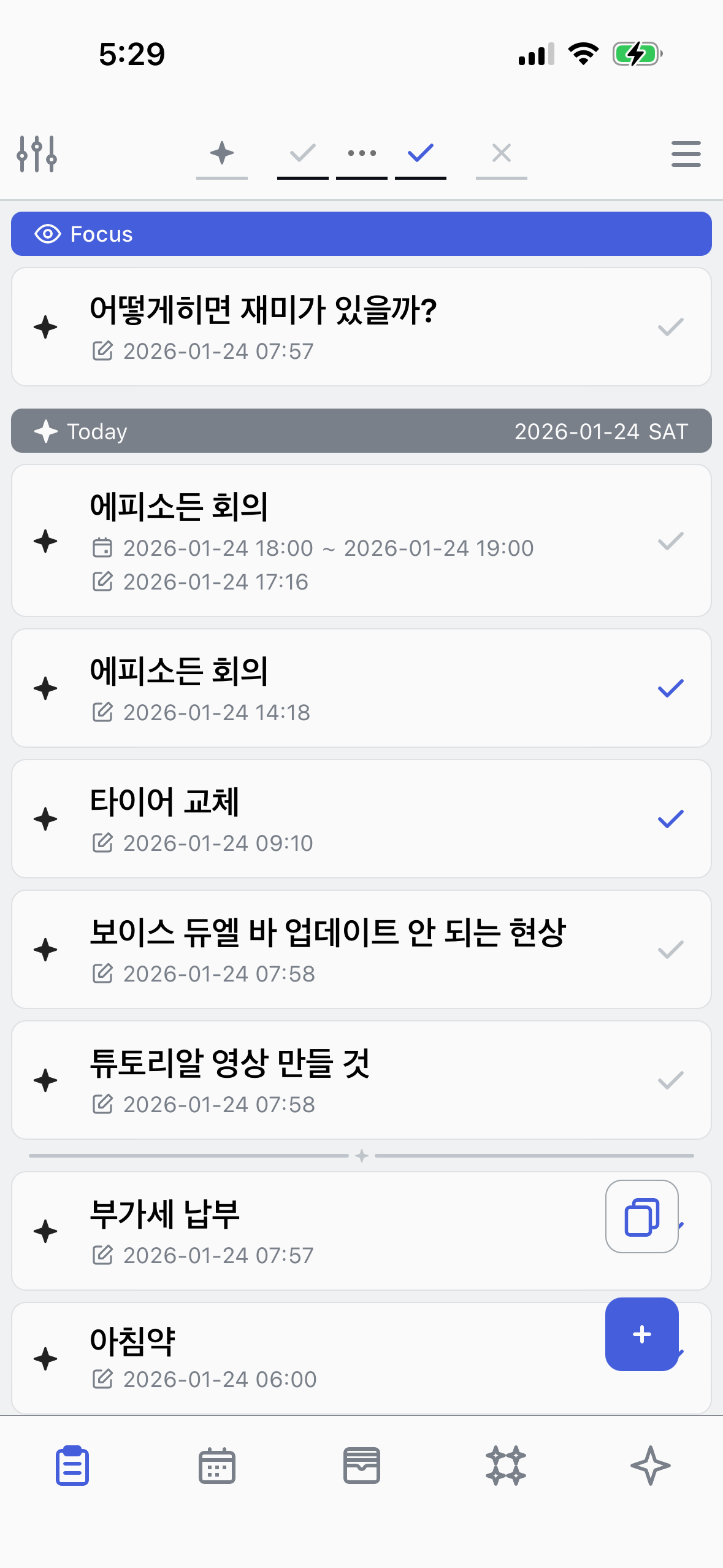
Task: Tap the copy floating button
Action: (641, 1216)
